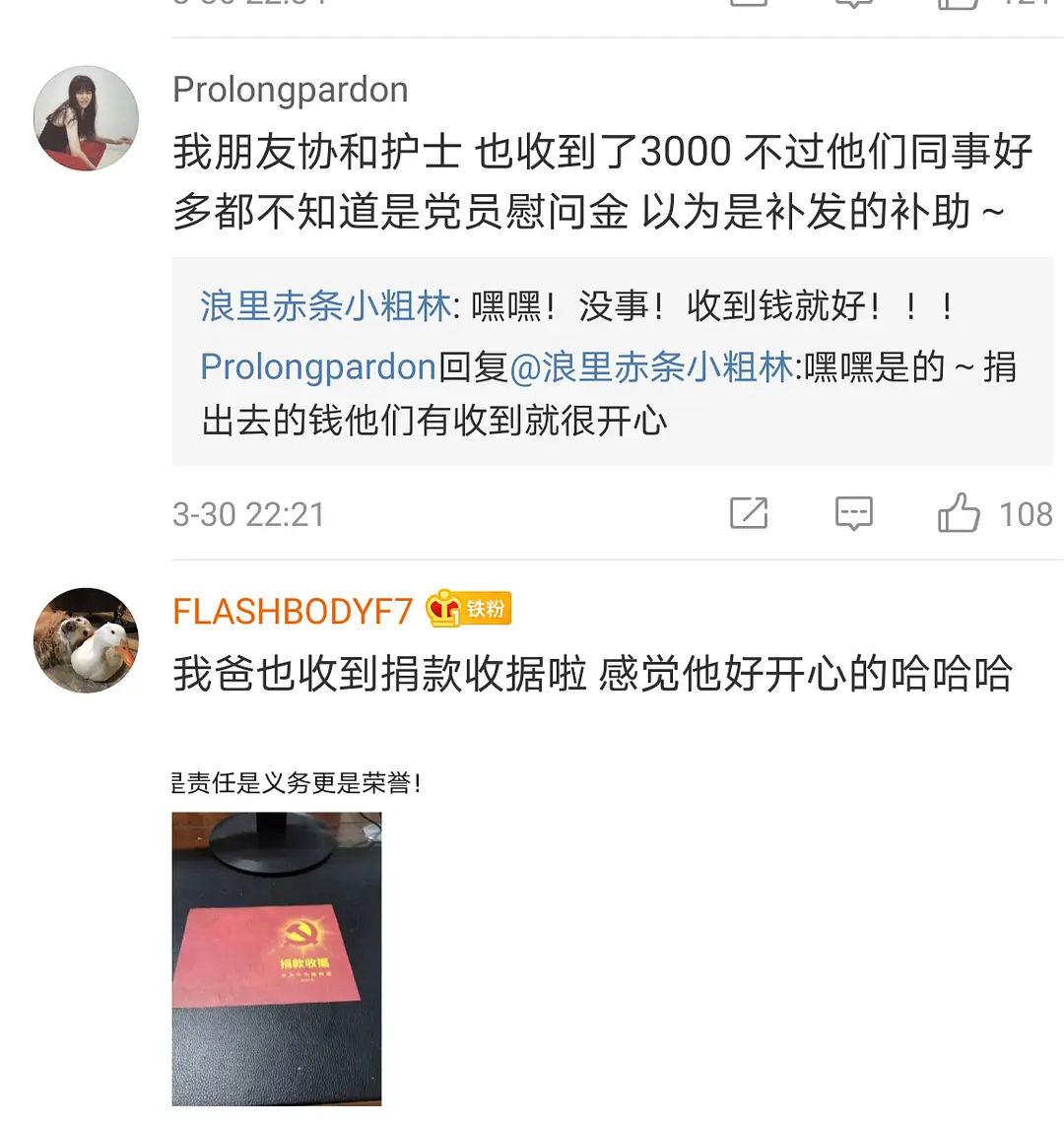Reply to Prolongpardon's comment
The width and height of the screenshot is (1064, 1122).
[853, 513]
